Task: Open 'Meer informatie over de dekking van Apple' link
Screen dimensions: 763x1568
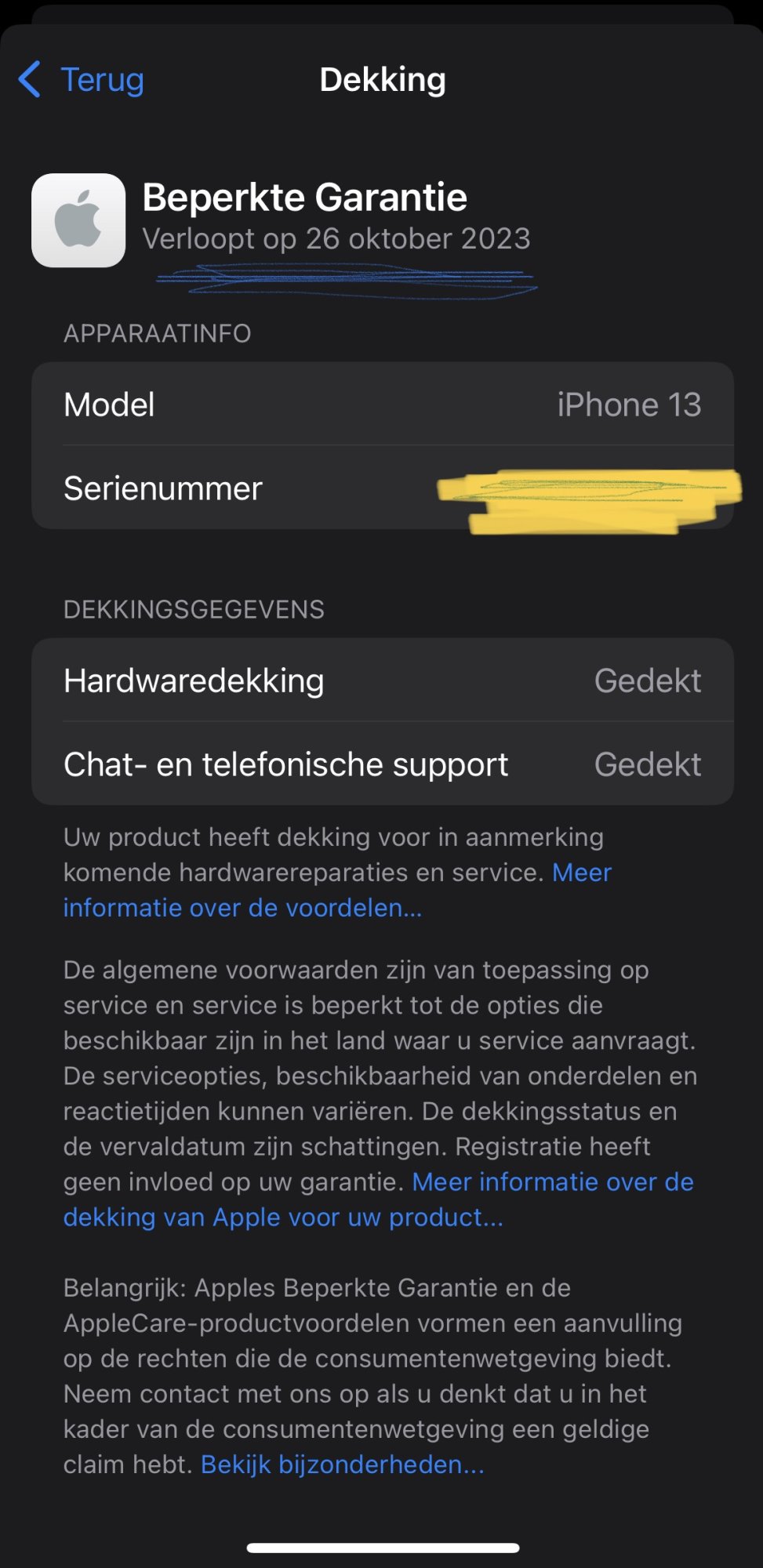Action: click(282, 1218)
